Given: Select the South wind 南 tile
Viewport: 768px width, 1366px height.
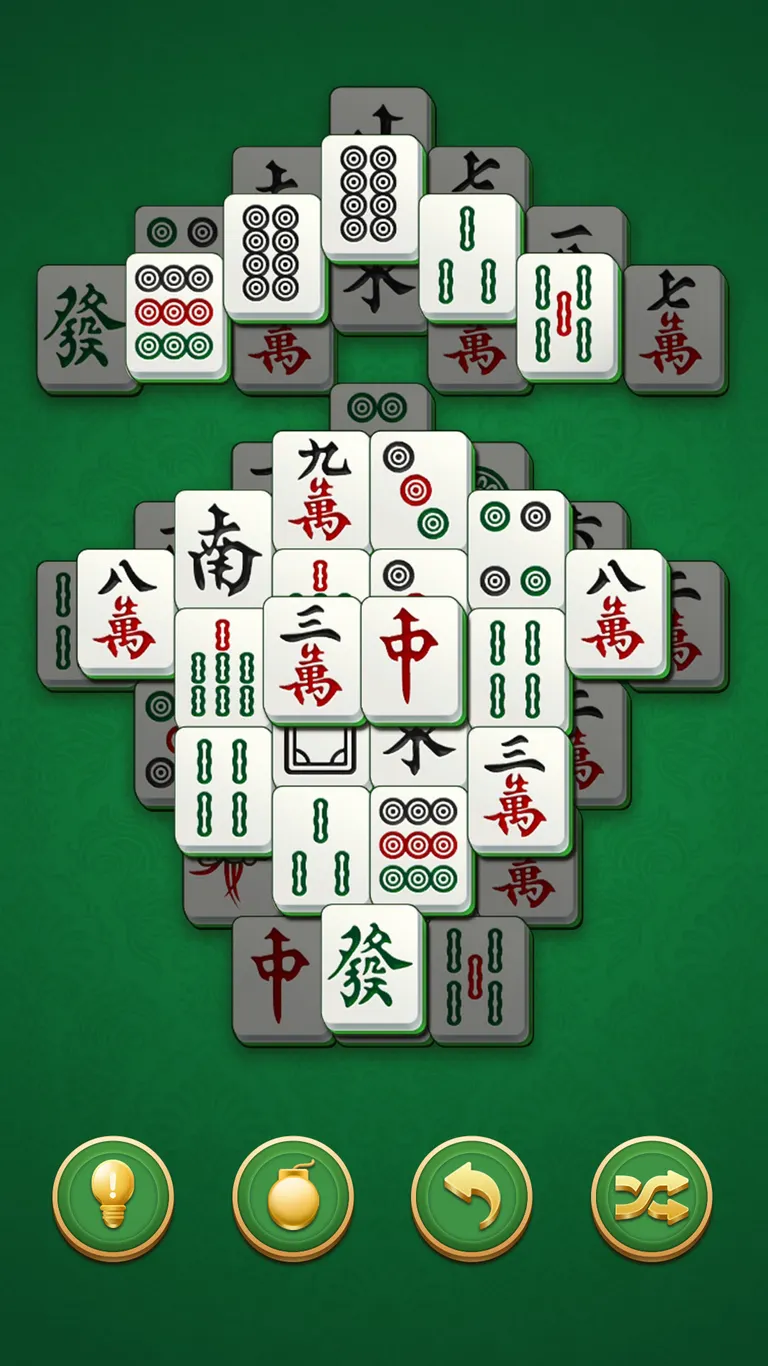Looking at the screenshot, I should point(224,548).
